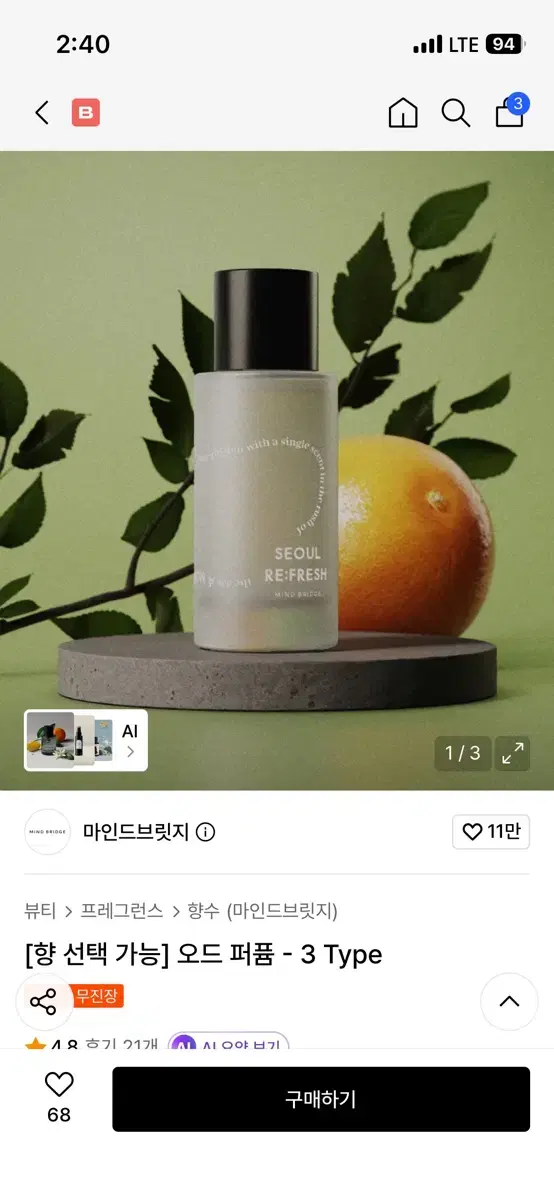This screenshot has height=1200, width=554.
Task: Like the brand with 11만 heart
Action: coord(491,831)
